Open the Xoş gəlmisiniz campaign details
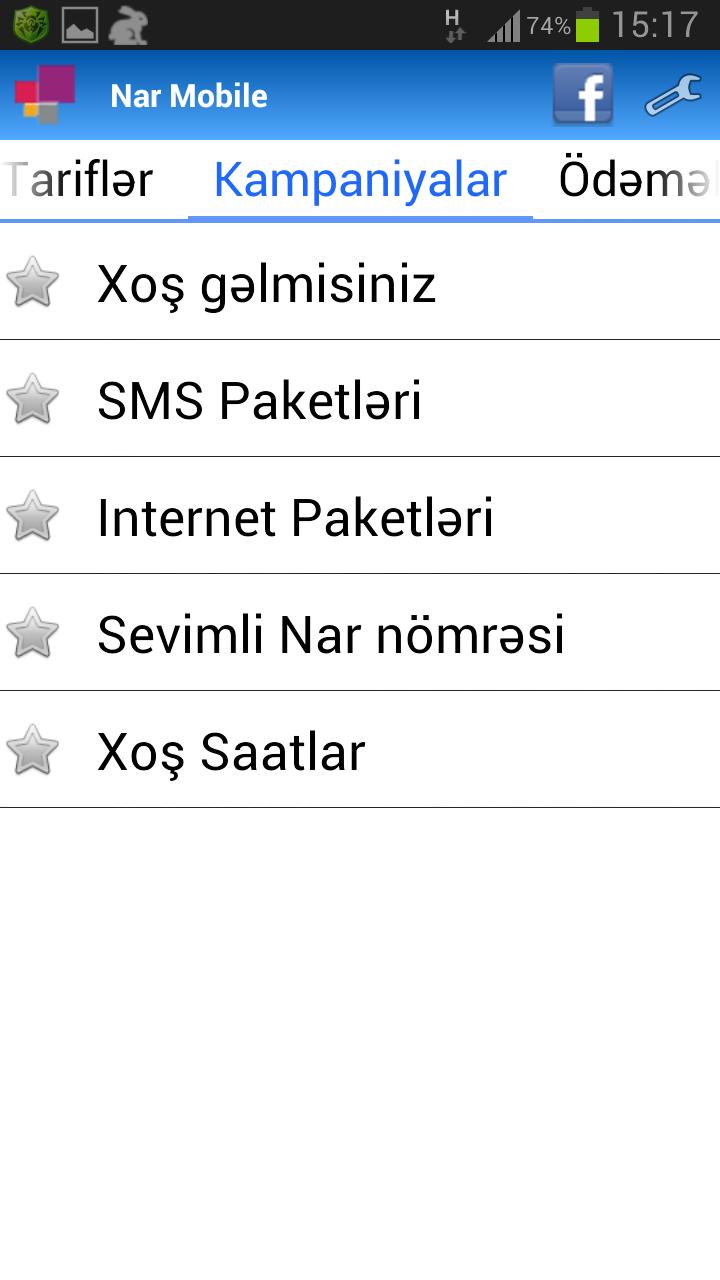Screen dimensions: 720x1280 click(x=300, y=284)
